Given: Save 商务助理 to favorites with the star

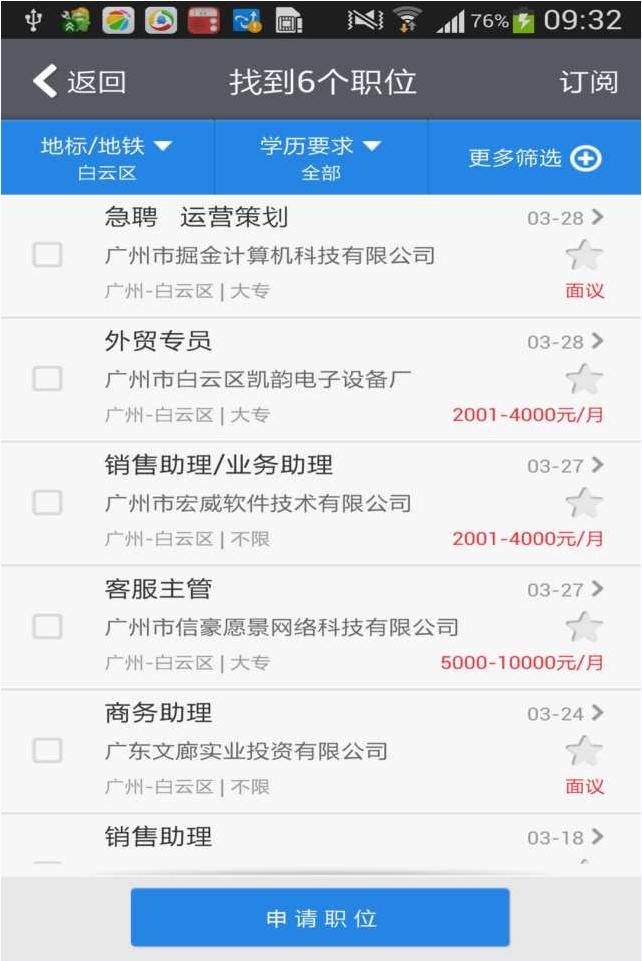Looking at the screenshot, I should (x=584, y=751).
